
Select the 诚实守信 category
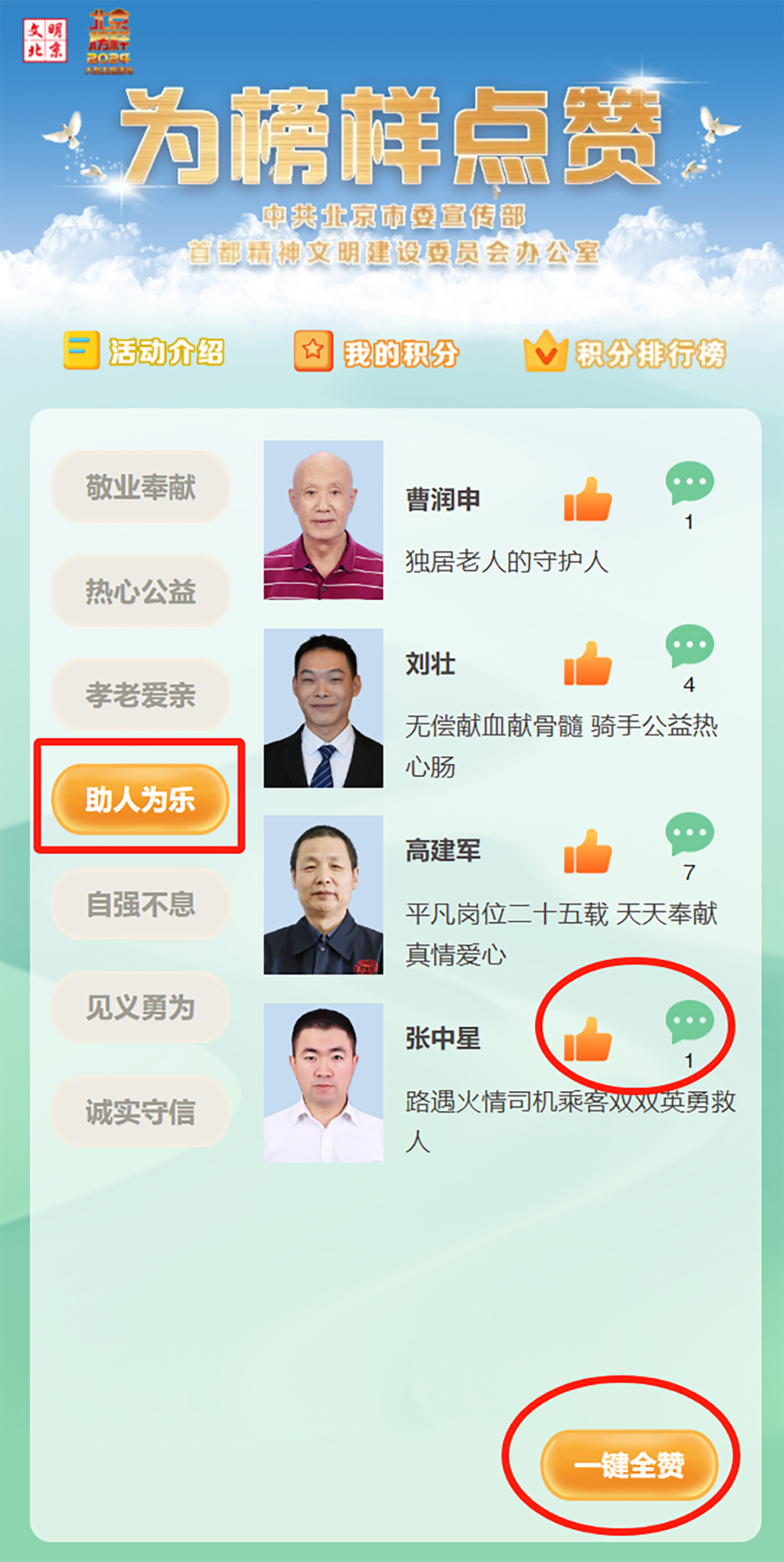140,1112
